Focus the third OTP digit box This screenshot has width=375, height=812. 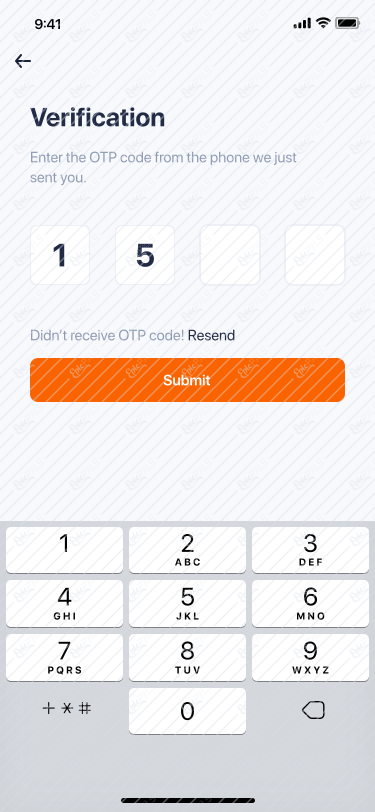click(230, 255)
